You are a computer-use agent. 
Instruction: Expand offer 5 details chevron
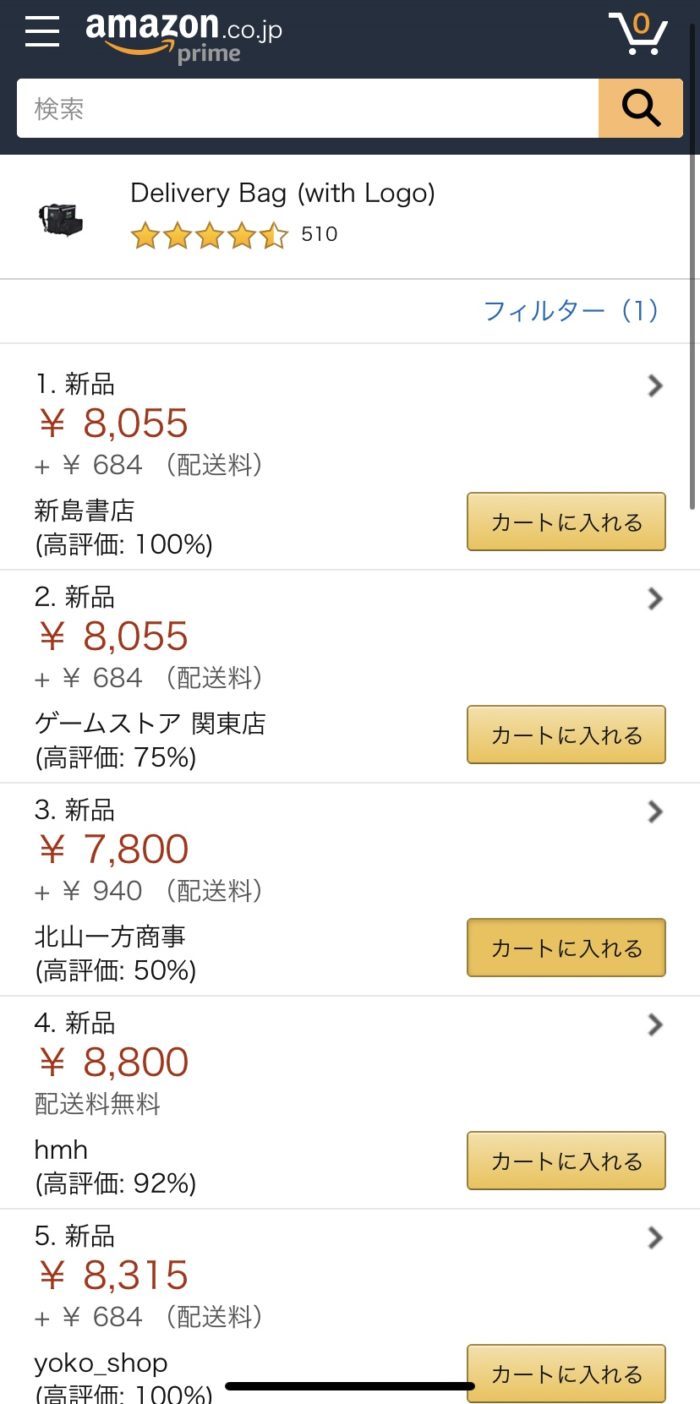point(655,1238)
